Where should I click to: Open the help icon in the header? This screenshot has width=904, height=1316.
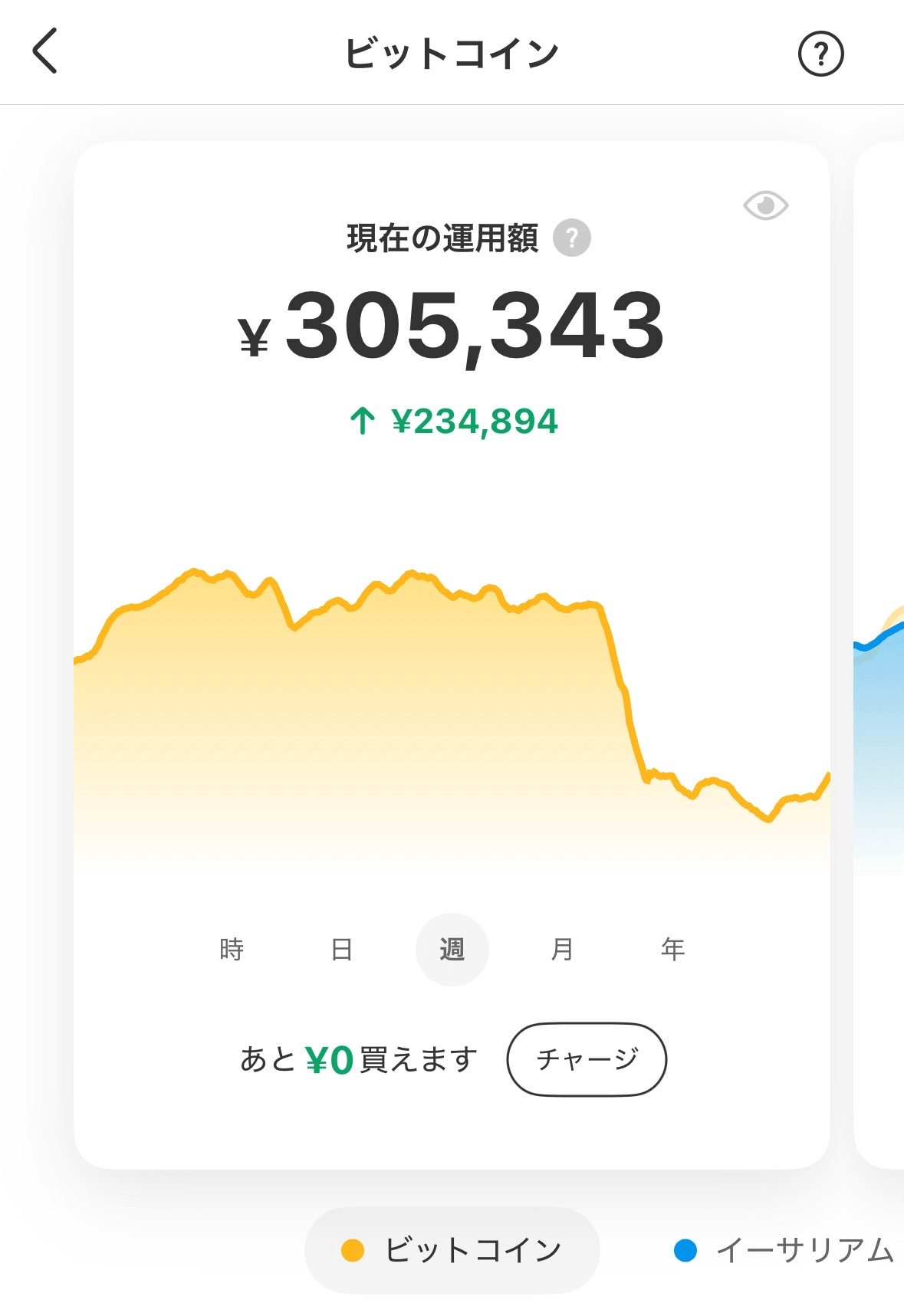[x=820, y=54]
